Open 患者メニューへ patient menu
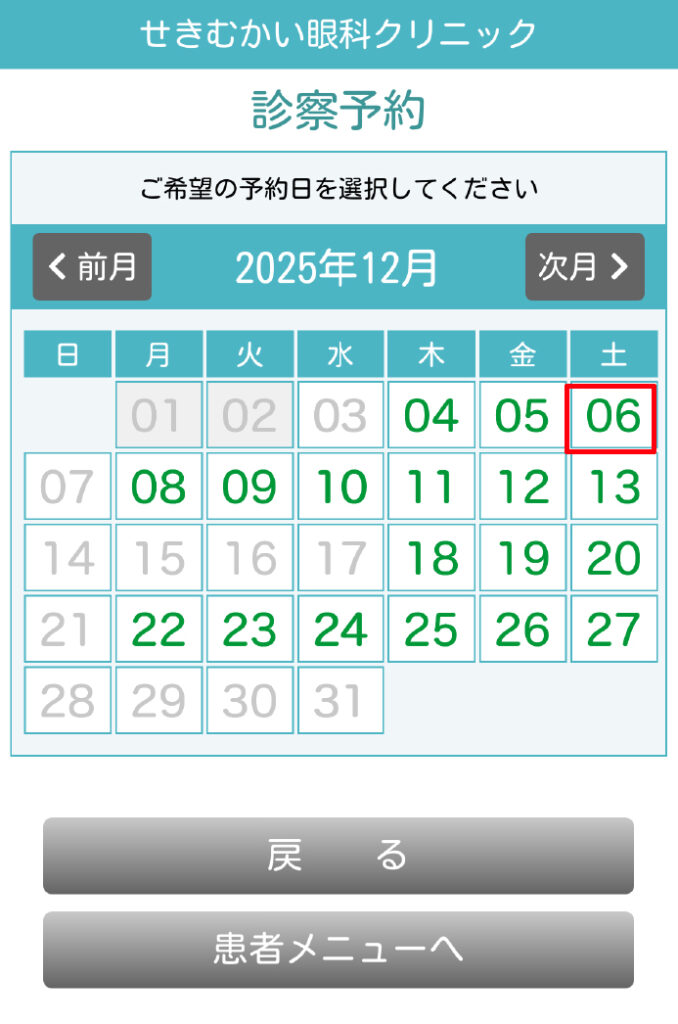This screenshot has height=1024, width=678. point(338,949)
